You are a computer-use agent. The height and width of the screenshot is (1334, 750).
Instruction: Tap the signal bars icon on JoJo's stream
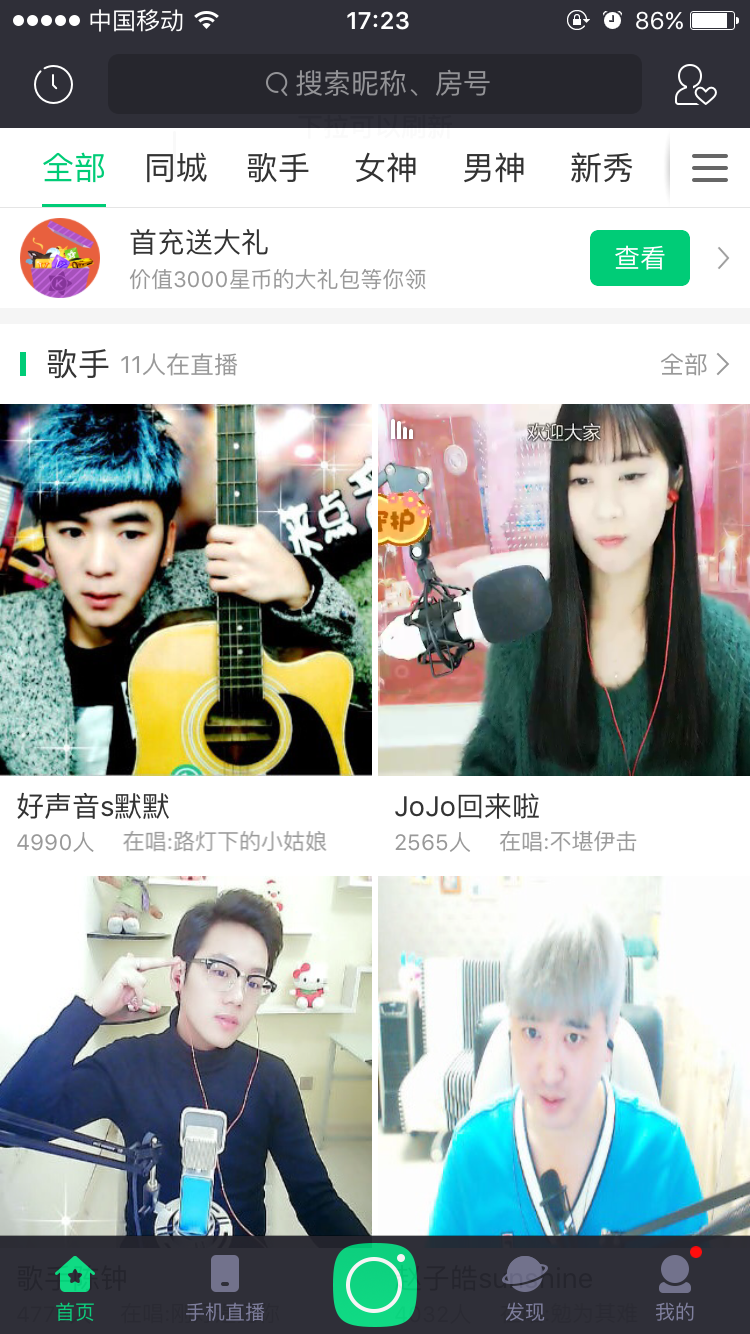(x=400, y=428)
